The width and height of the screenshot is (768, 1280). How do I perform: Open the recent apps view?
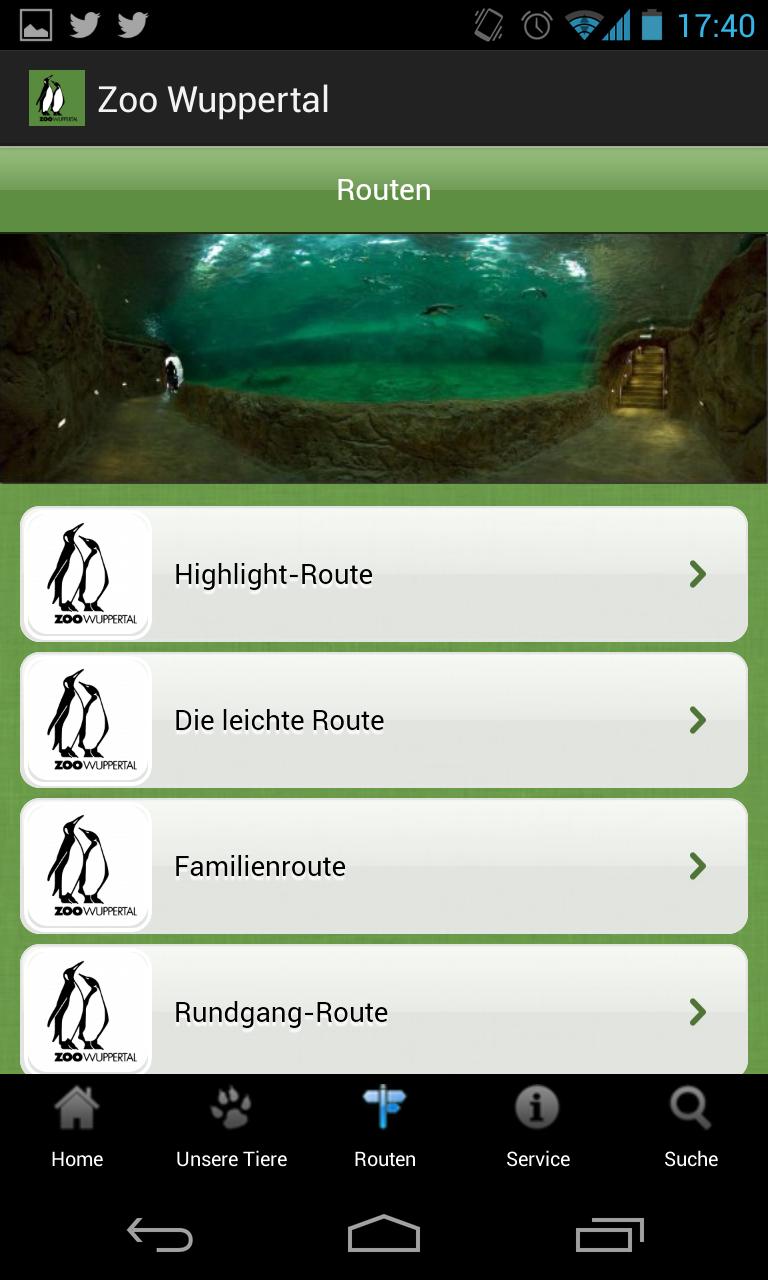tap(610, 1235)
